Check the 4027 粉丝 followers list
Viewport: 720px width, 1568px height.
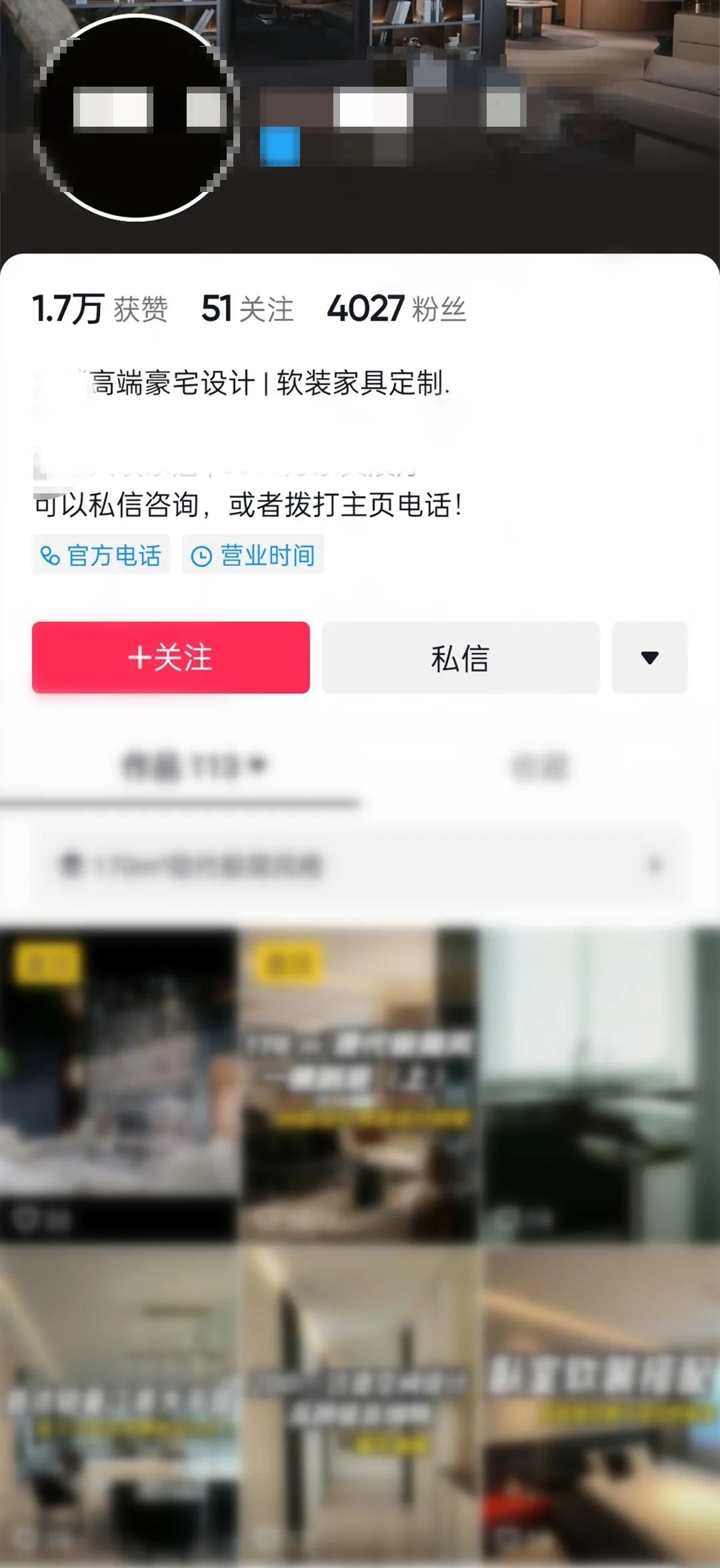tap(396, 309)
